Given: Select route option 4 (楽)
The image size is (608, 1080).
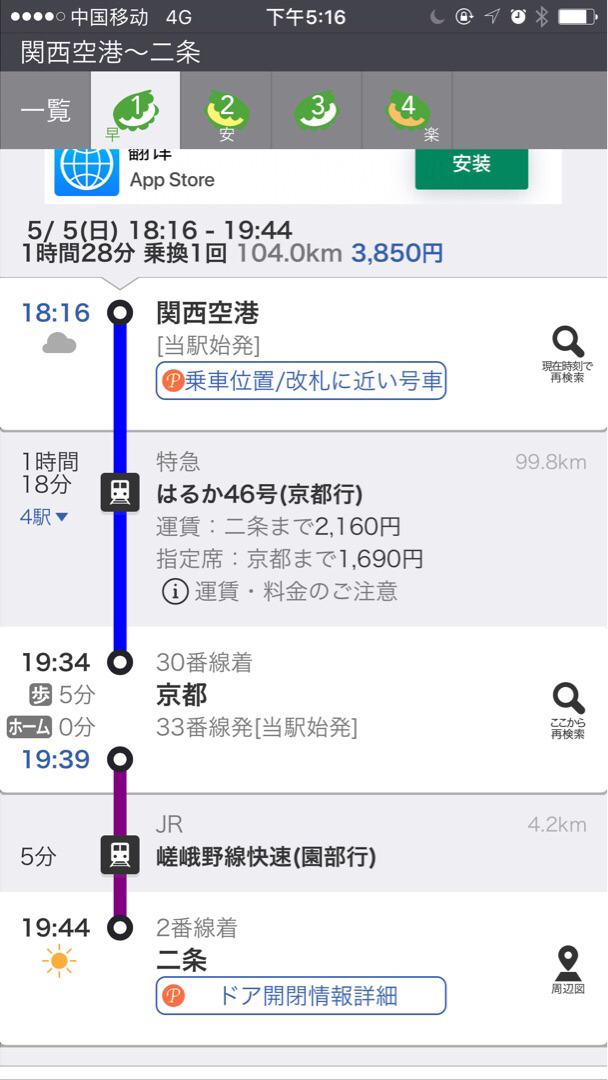Looking at the screenshot, I should point(407,110).
